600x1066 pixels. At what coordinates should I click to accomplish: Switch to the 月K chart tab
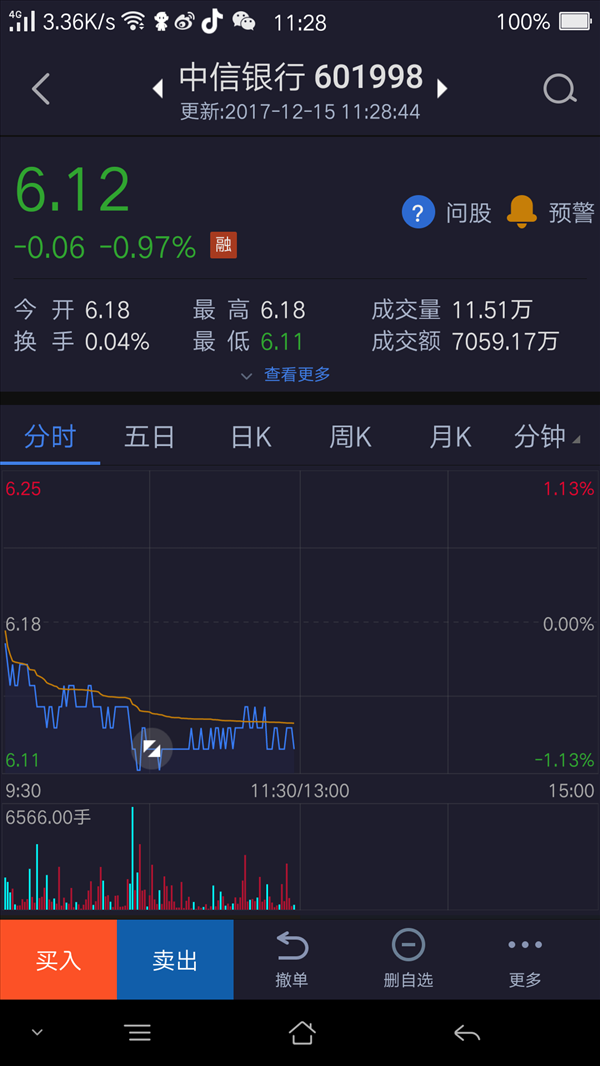[450, 437]
